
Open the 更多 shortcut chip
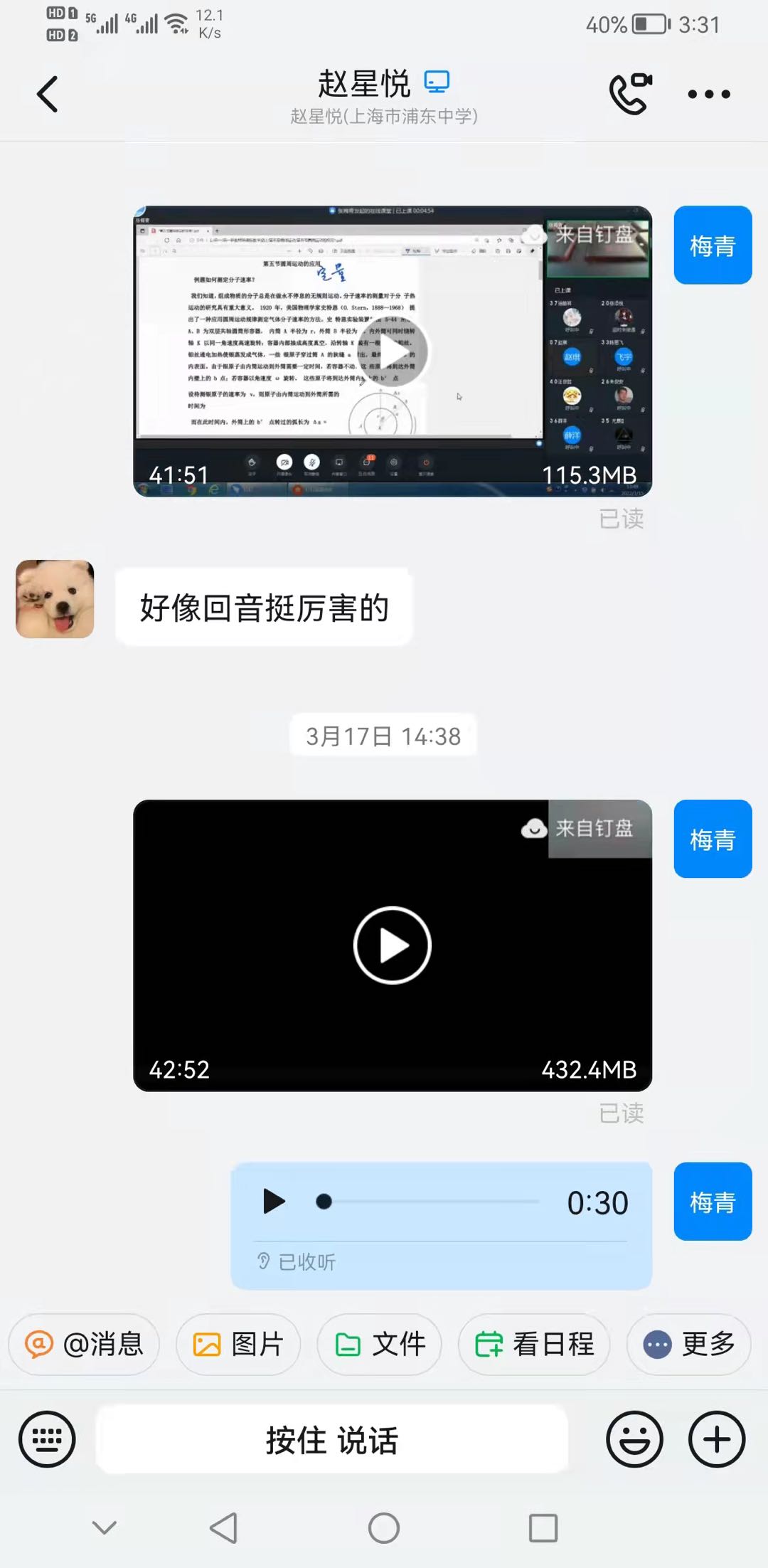(x=688, y=1344)
